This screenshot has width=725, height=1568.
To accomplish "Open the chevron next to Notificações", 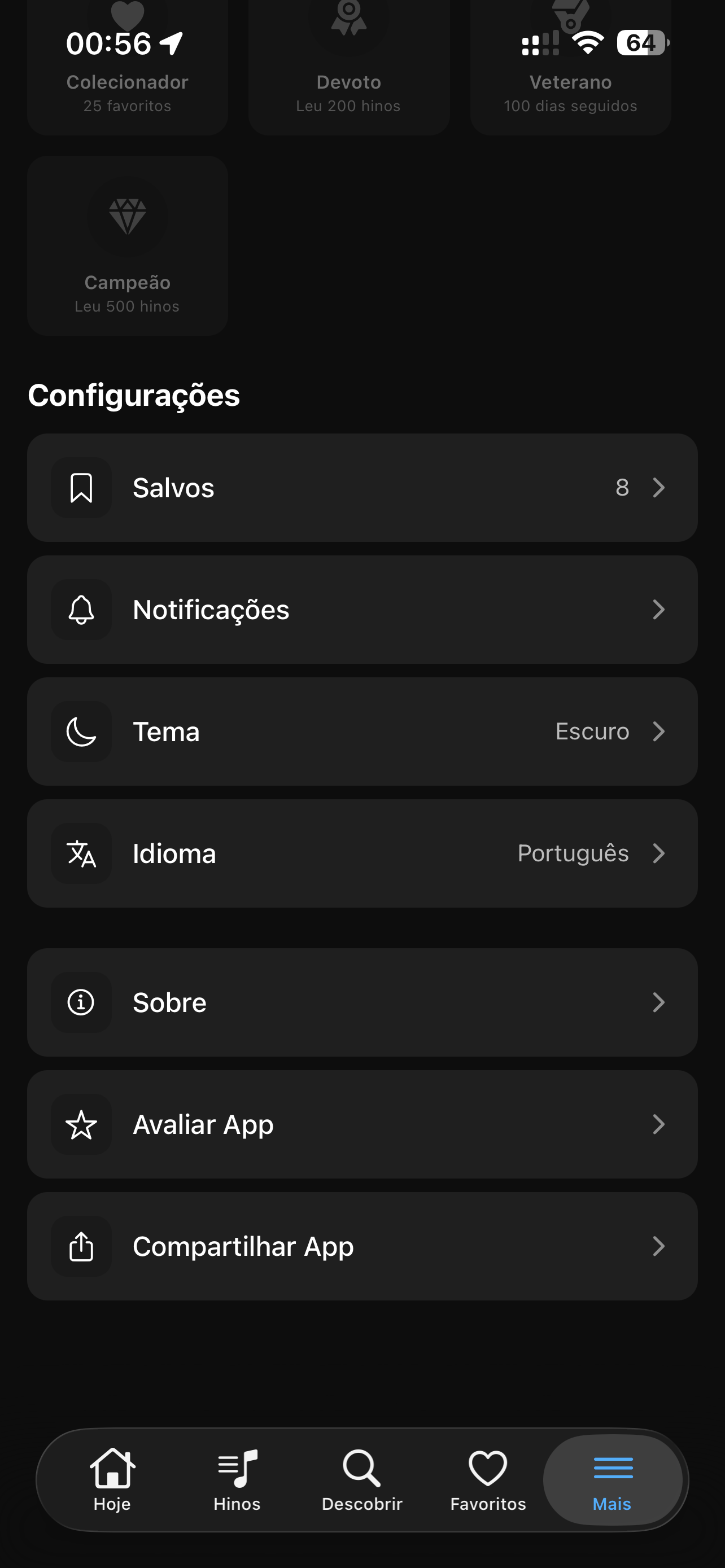I will coord(660,609).
